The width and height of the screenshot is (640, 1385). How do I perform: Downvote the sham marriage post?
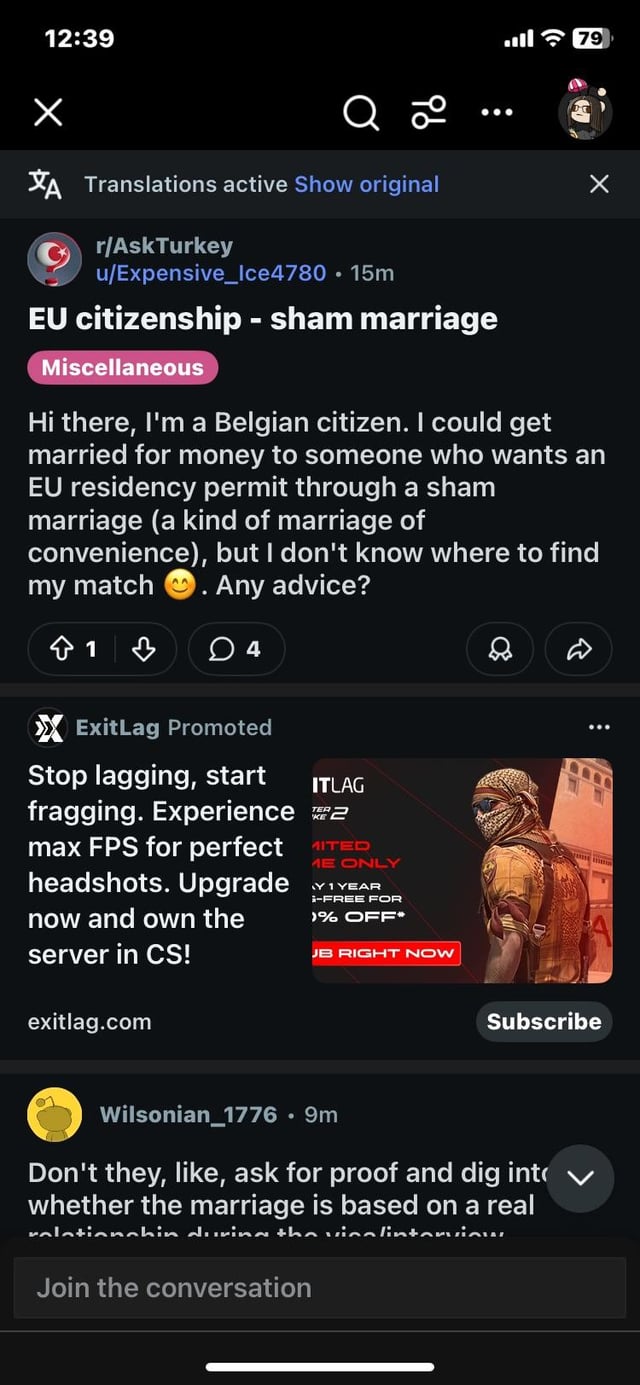click(144, 650)
